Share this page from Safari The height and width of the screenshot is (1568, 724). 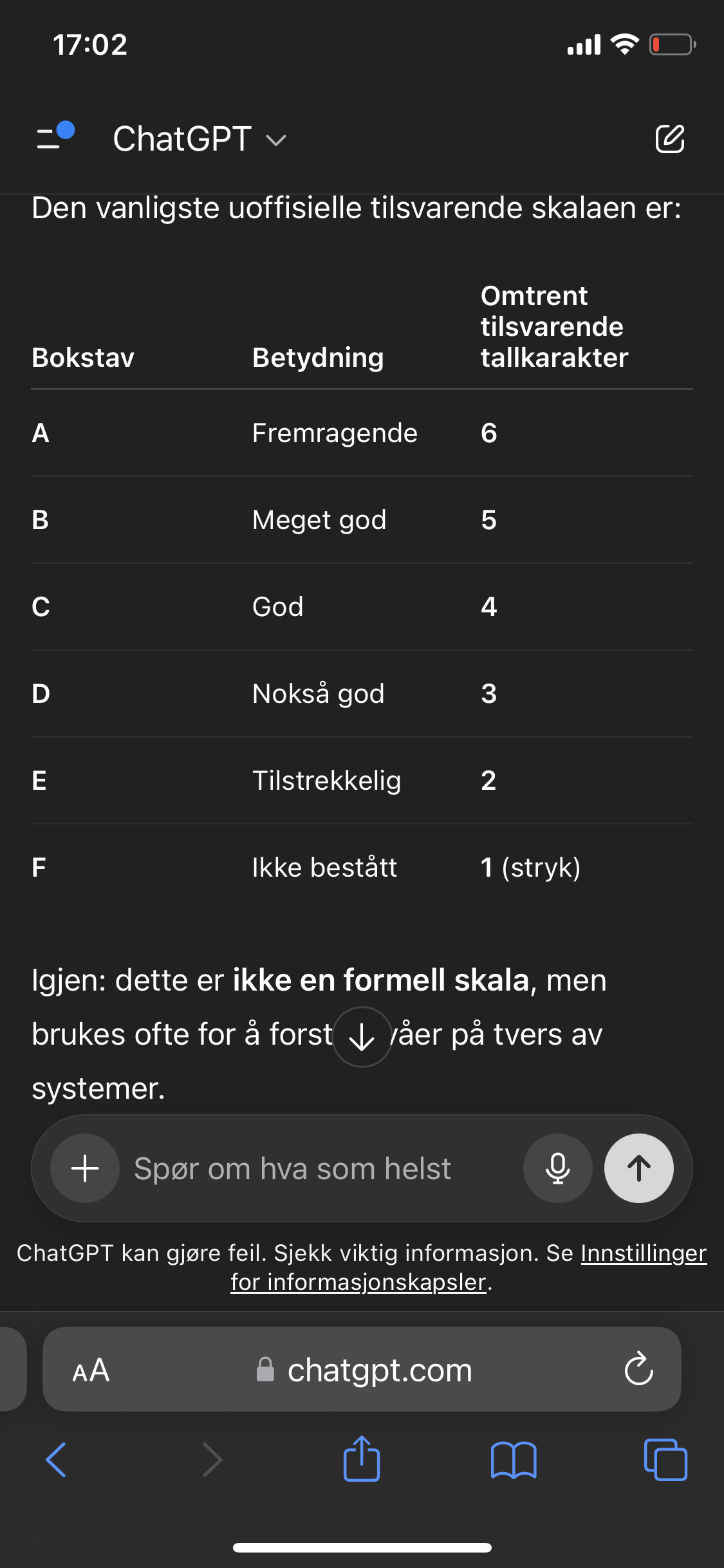pos(362,1460)
